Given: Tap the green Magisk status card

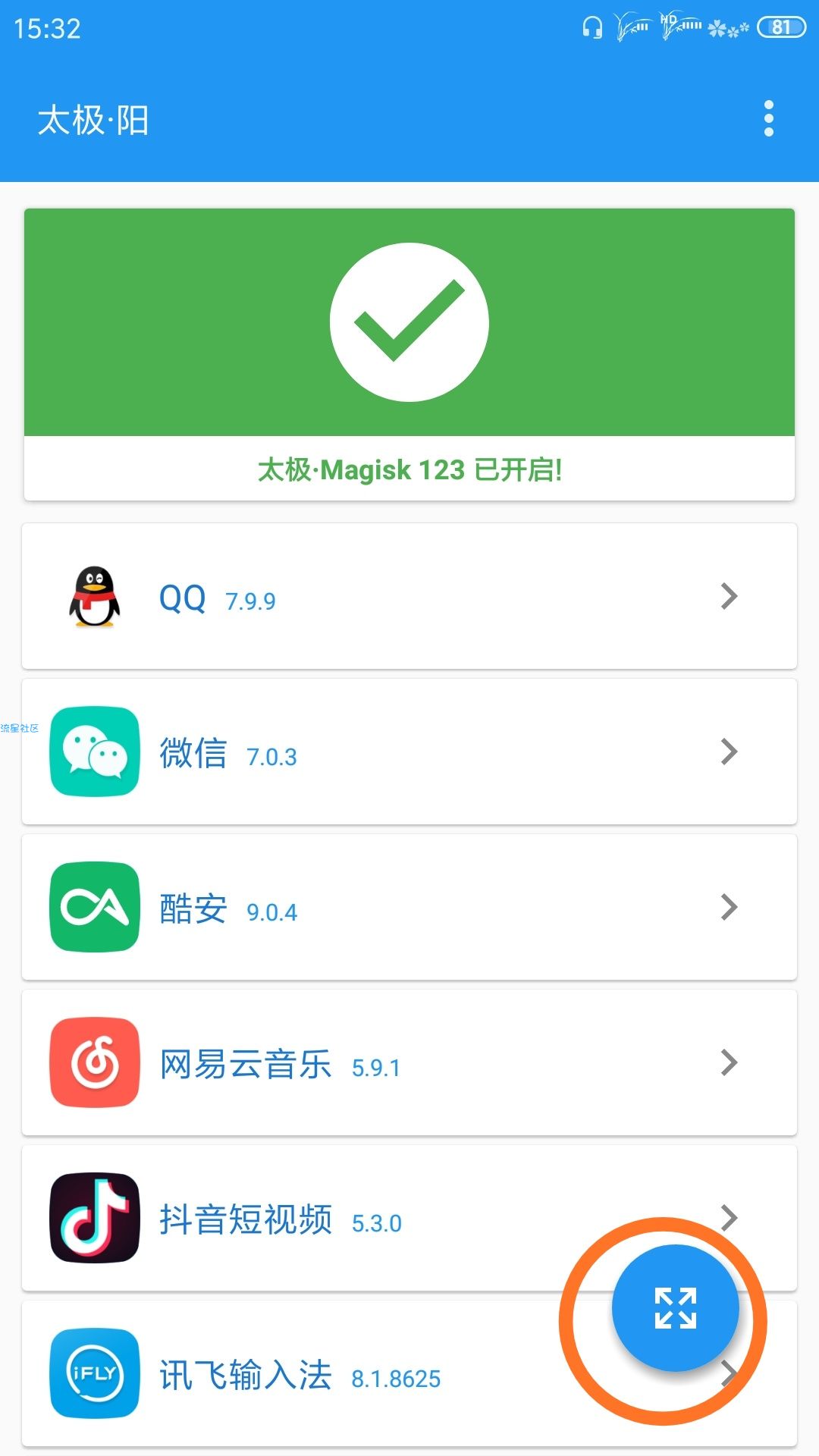Looking at the screenshot, I should 409,354.
